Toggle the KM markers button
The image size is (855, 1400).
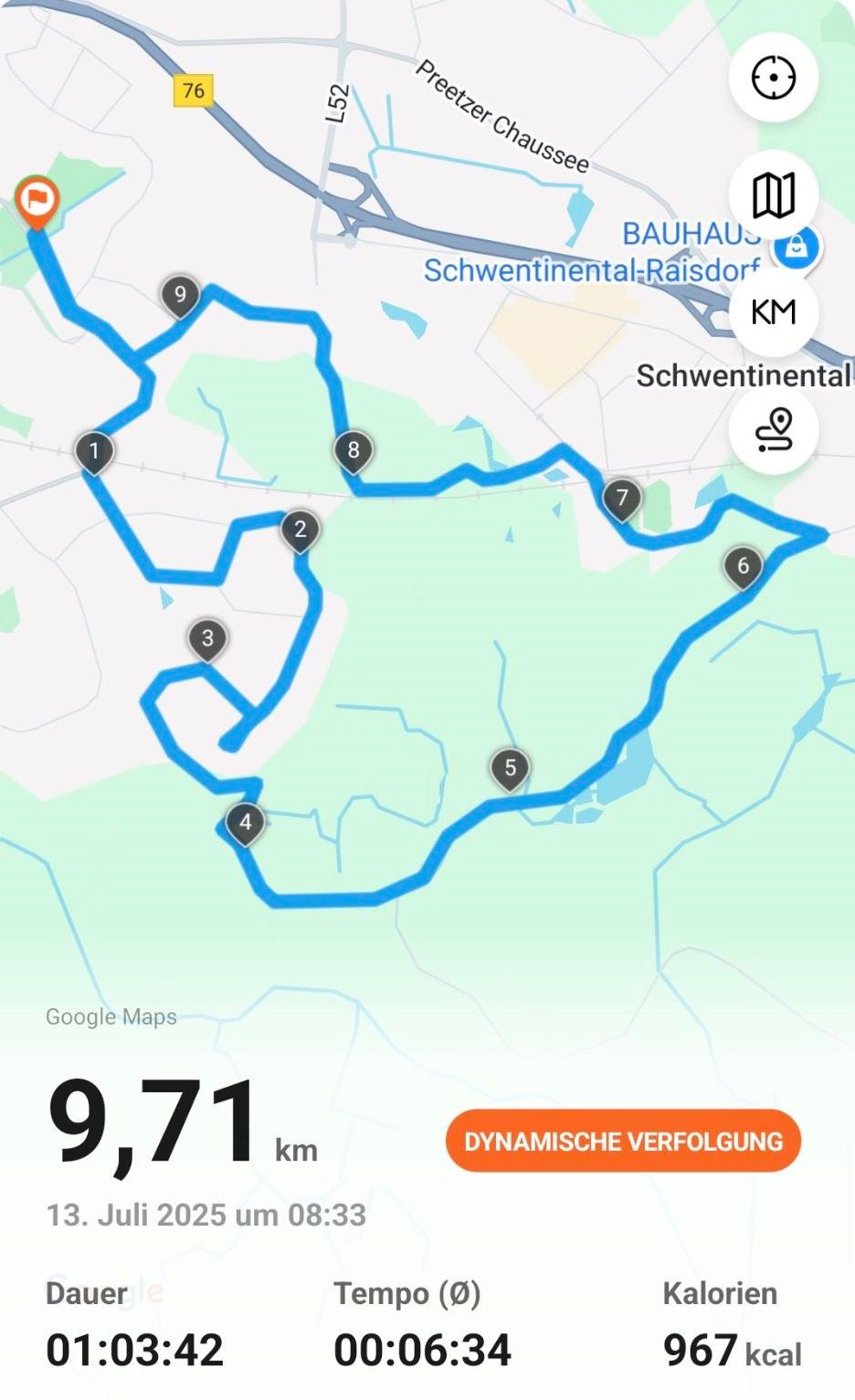coord(773,312)
